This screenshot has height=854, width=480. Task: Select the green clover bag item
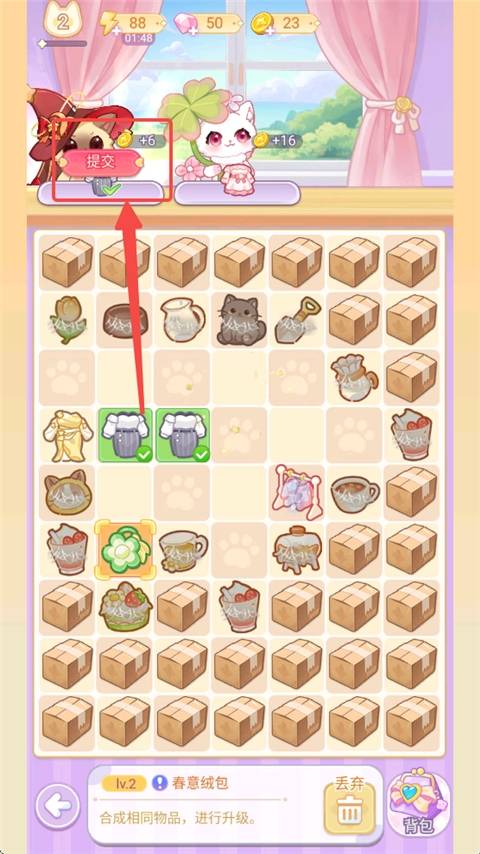[125, 550]
